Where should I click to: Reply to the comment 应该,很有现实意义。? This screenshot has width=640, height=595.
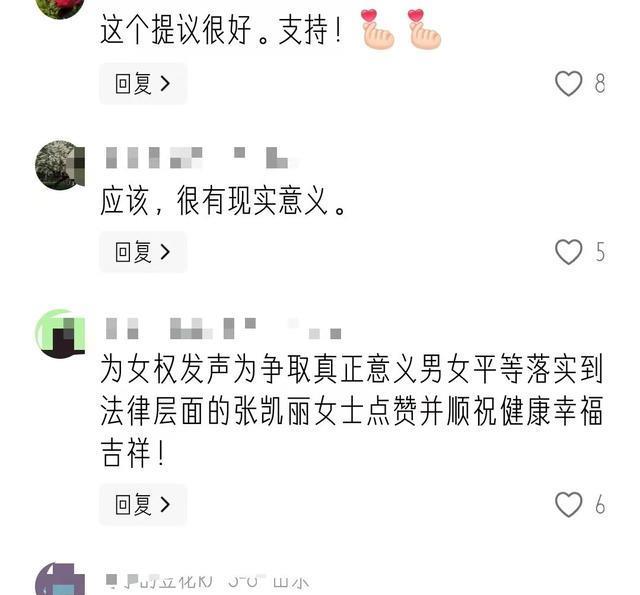[x=142, y=252]
